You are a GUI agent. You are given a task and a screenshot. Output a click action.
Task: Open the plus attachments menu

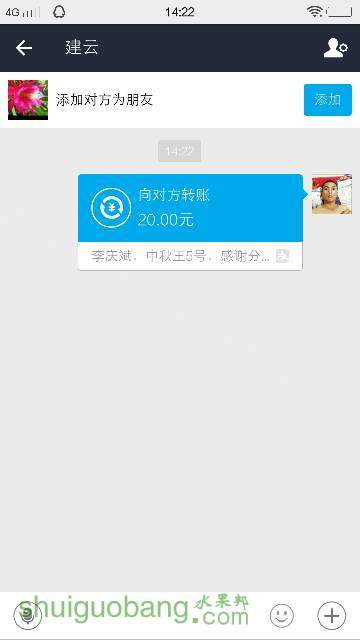(x=332, y=615)
